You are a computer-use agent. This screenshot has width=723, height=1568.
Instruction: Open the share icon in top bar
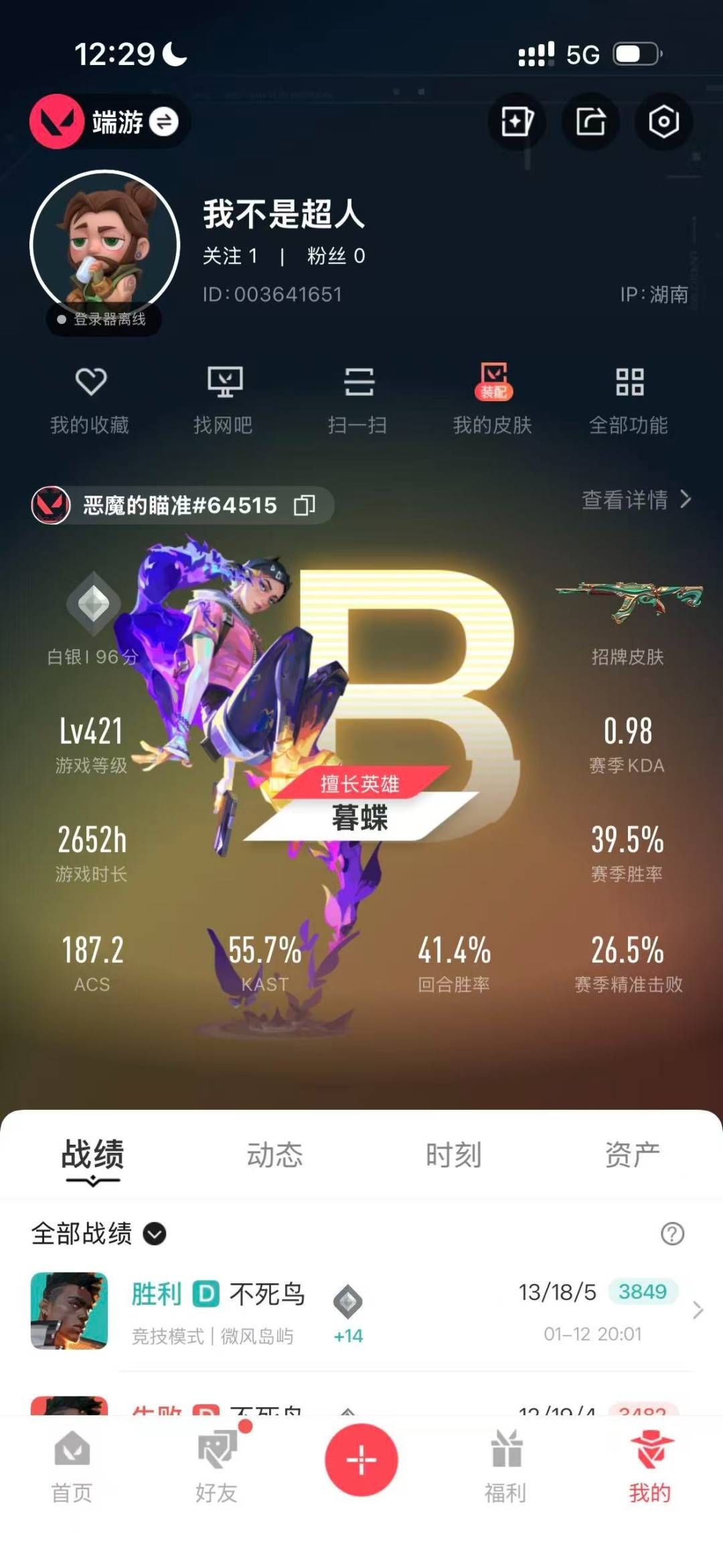[590, 122]
